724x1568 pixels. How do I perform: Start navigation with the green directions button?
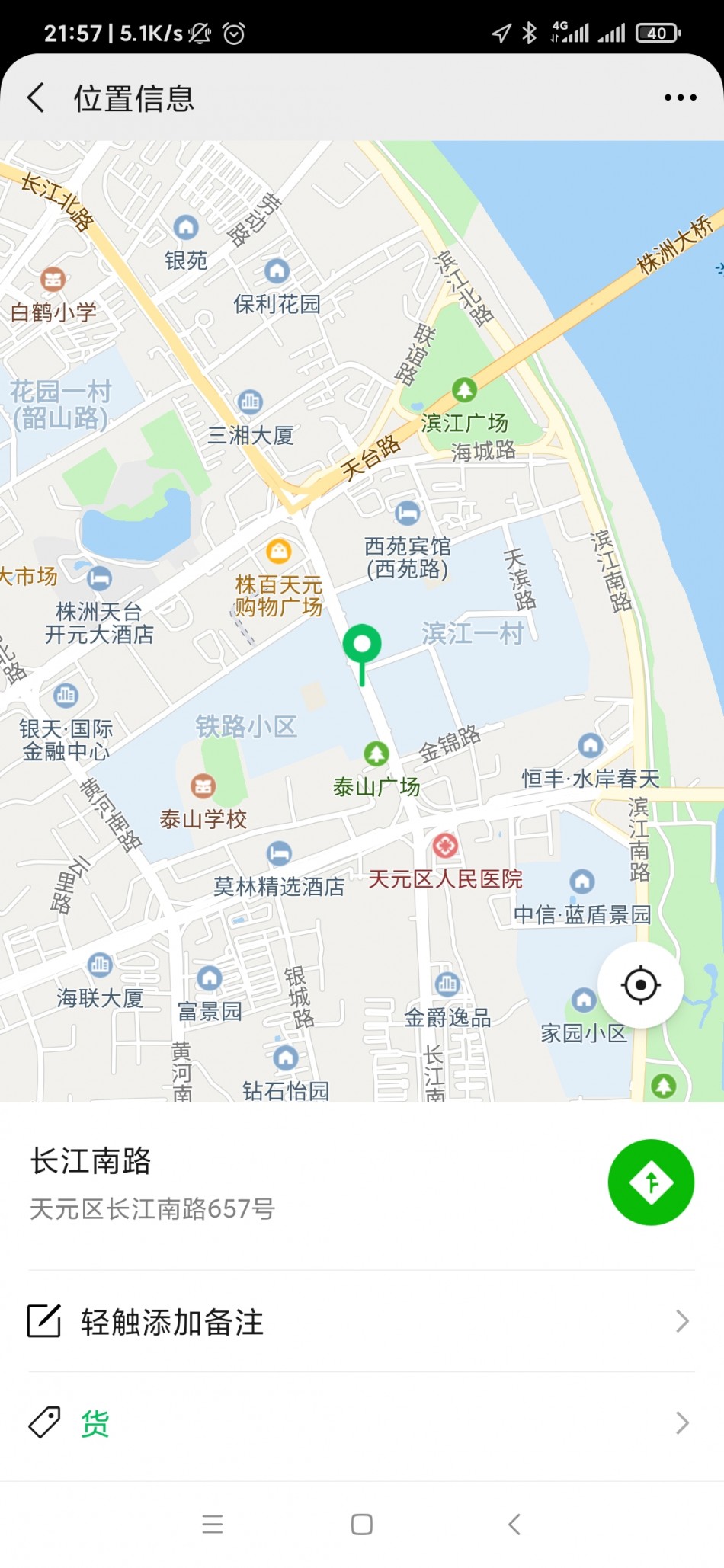coord(651,1182)
